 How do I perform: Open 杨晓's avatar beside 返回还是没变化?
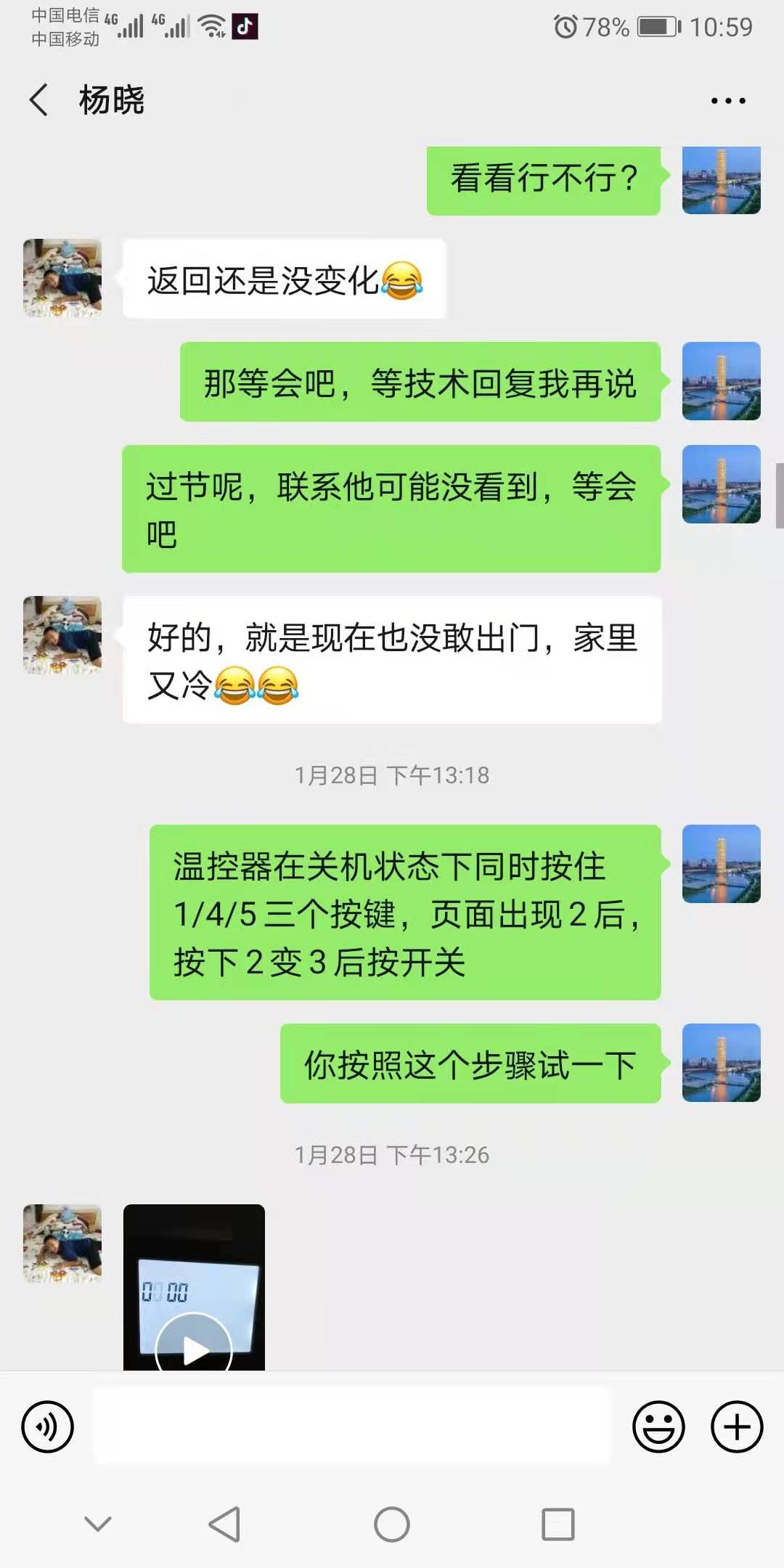[x=62, y=278]
